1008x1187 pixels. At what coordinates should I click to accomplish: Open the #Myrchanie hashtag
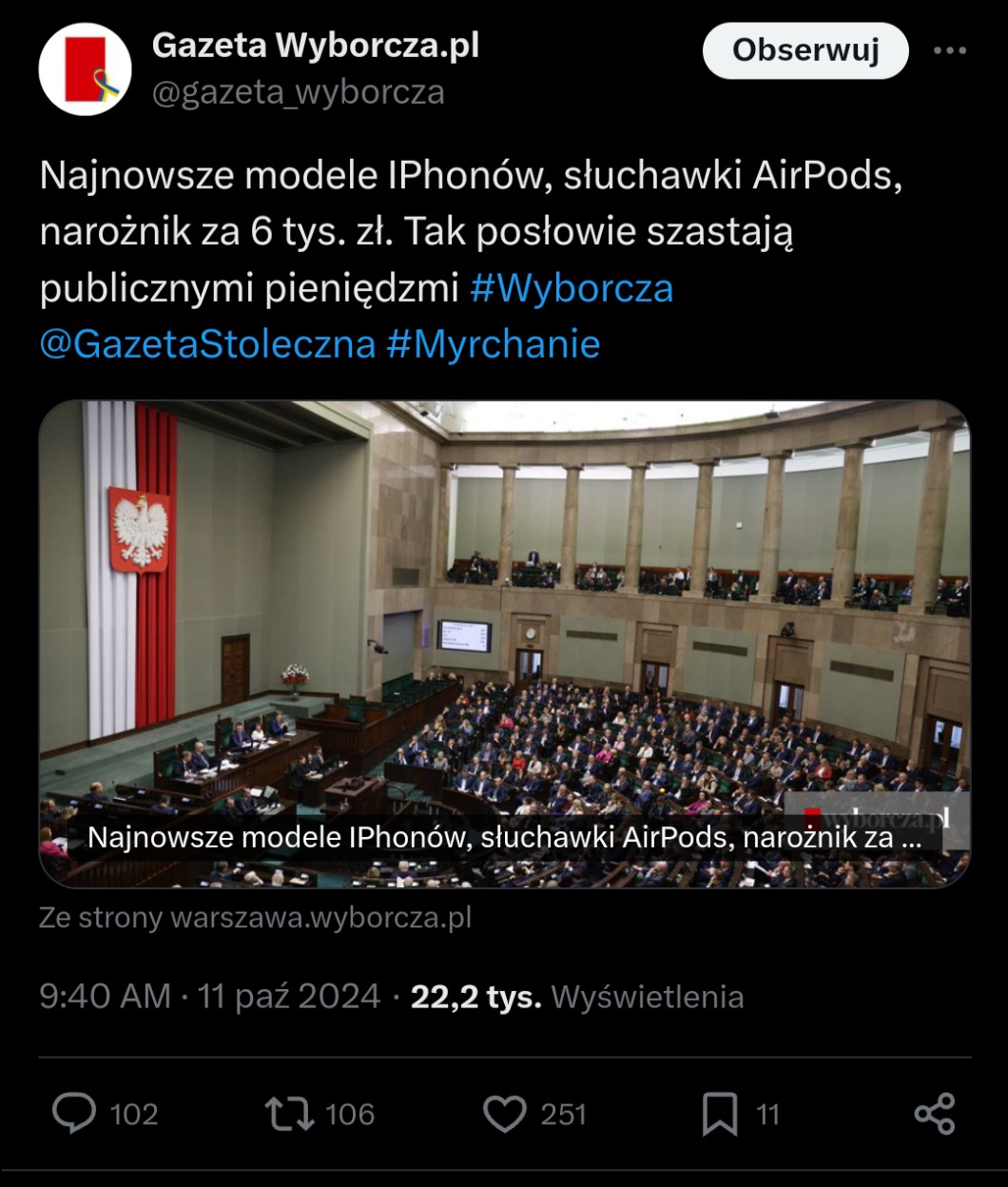pyautogui.click(x=493, y=343)
